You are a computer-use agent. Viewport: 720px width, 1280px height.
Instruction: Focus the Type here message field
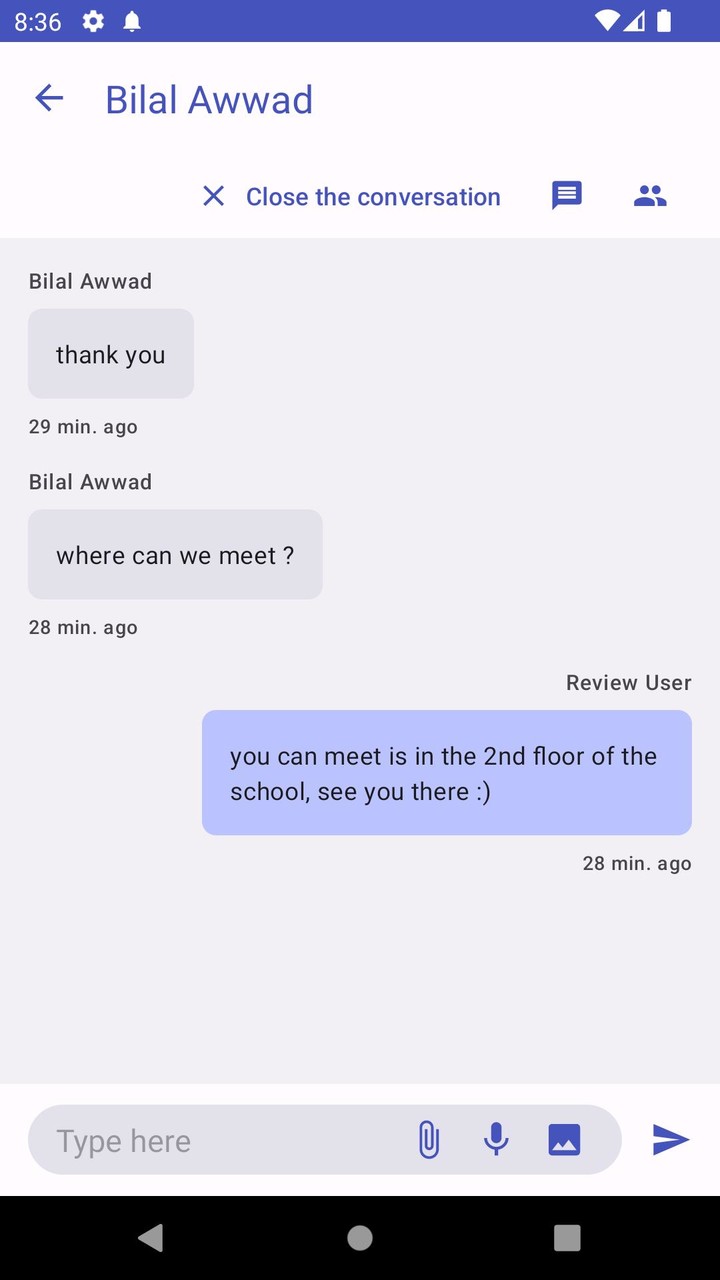tap(220, 1140)
